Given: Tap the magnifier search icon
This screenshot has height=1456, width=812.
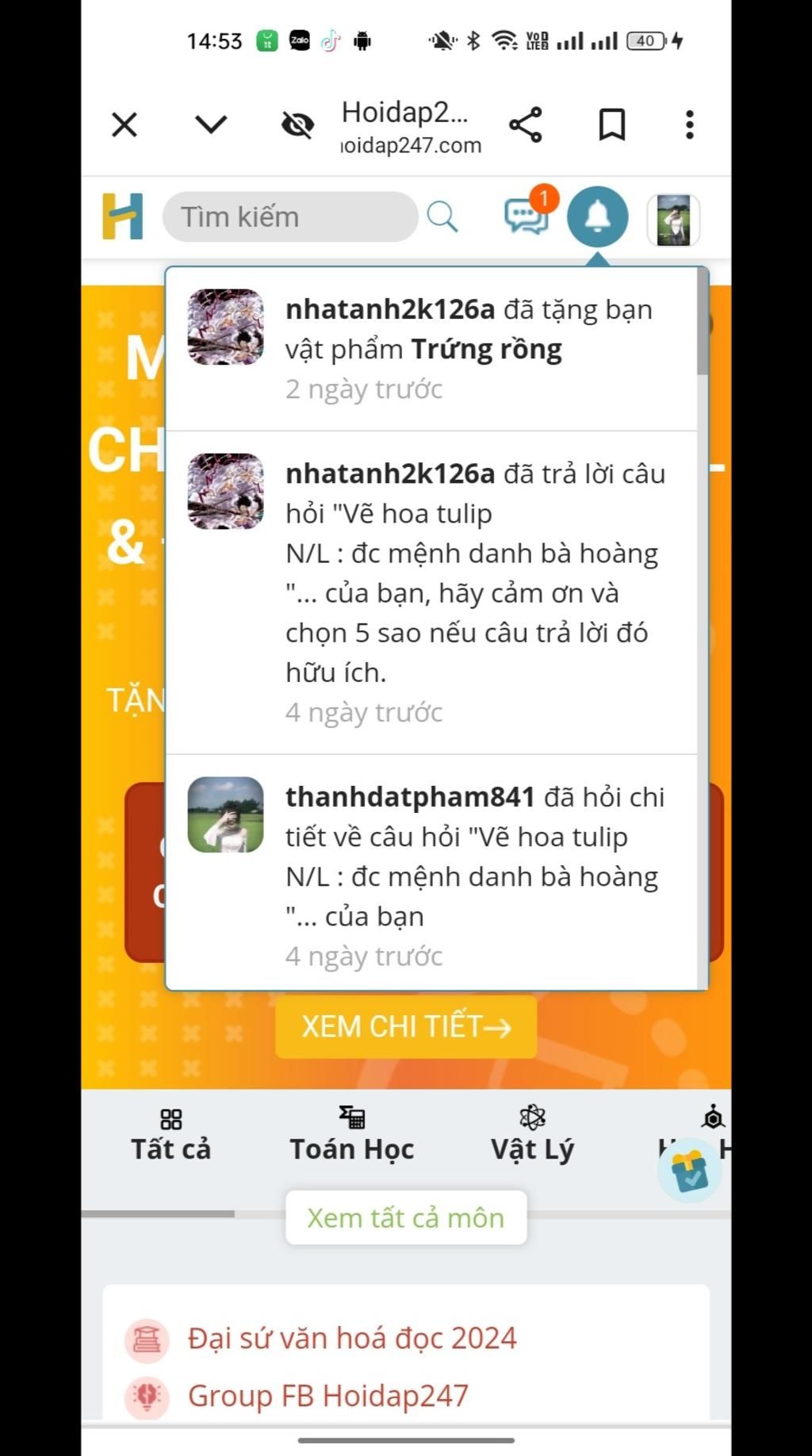Looking at the screenshot, I should click(442, 216).
